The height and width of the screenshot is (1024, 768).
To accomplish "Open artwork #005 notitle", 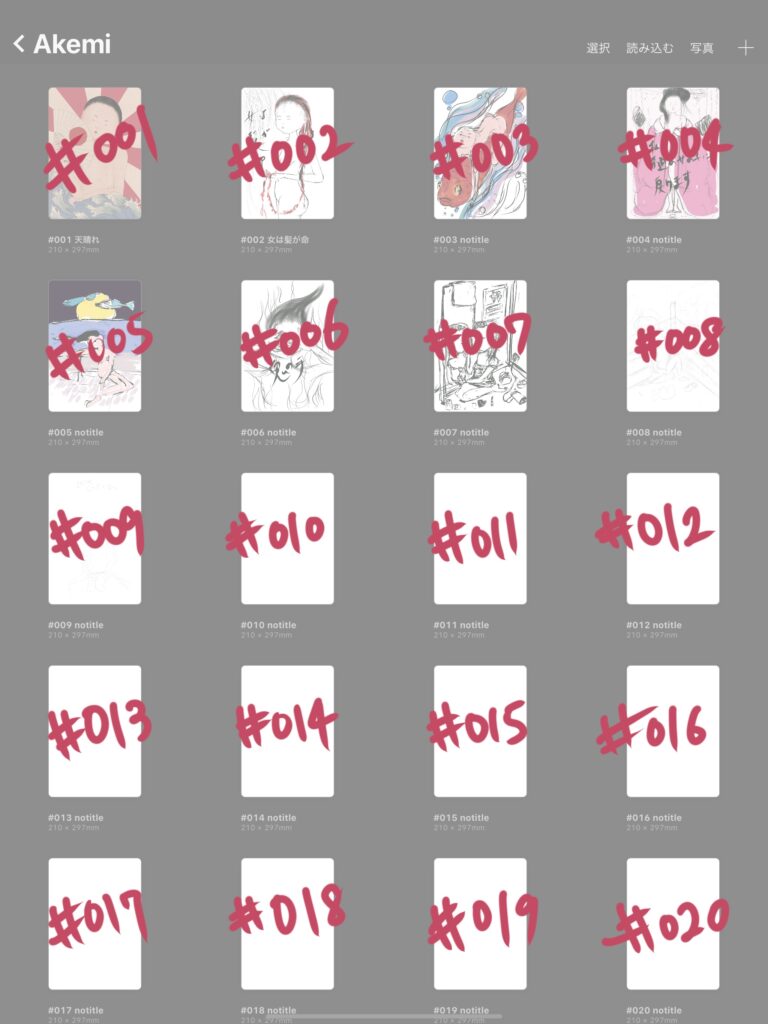I will [95, 346].
